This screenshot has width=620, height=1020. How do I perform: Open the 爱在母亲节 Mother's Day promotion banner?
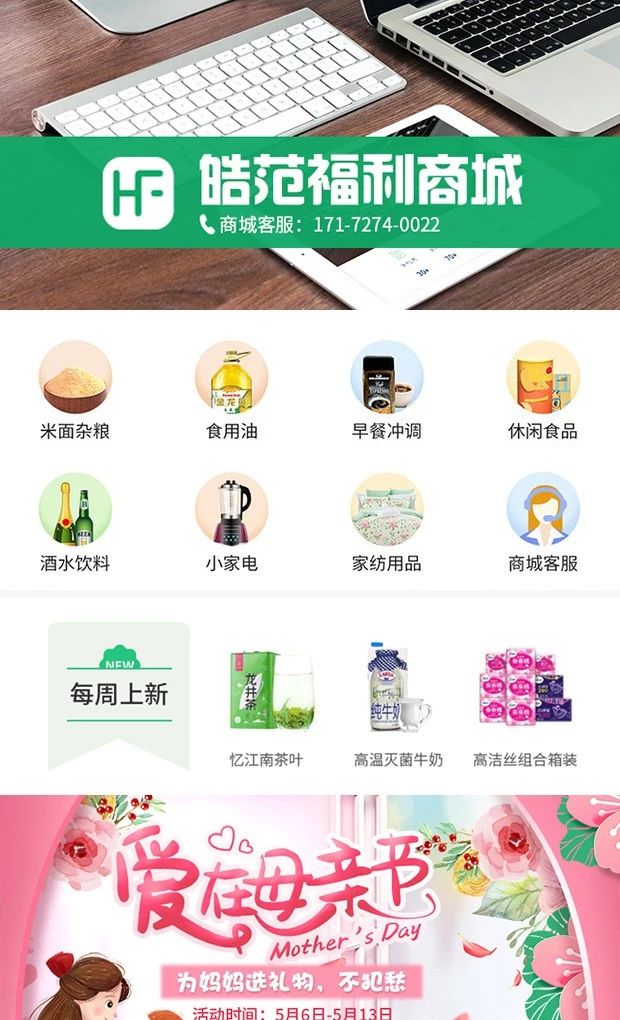pyautogui.click(x=310, y=907)
